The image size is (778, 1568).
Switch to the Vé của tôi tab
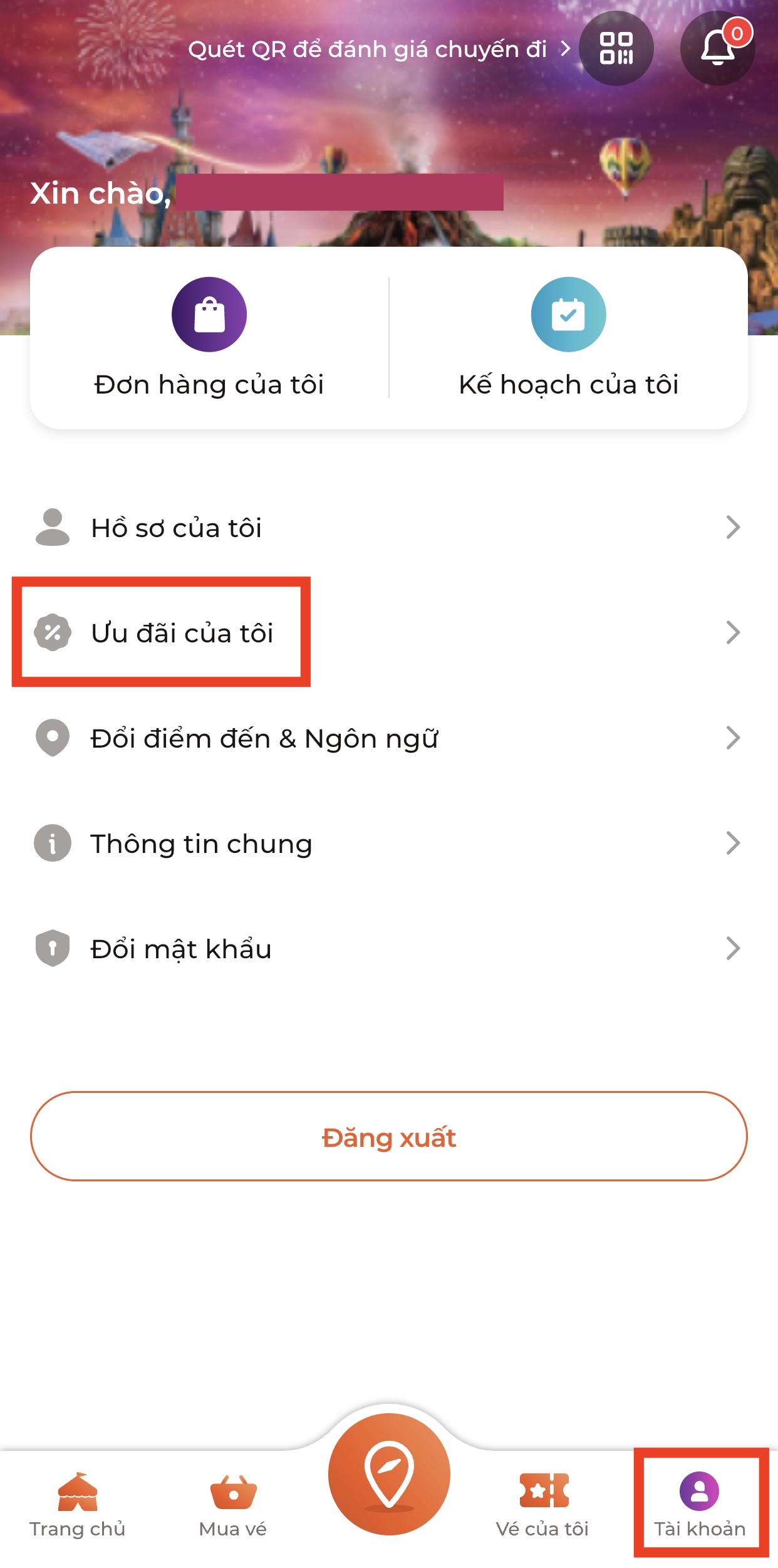click(x=542, y=1504)
